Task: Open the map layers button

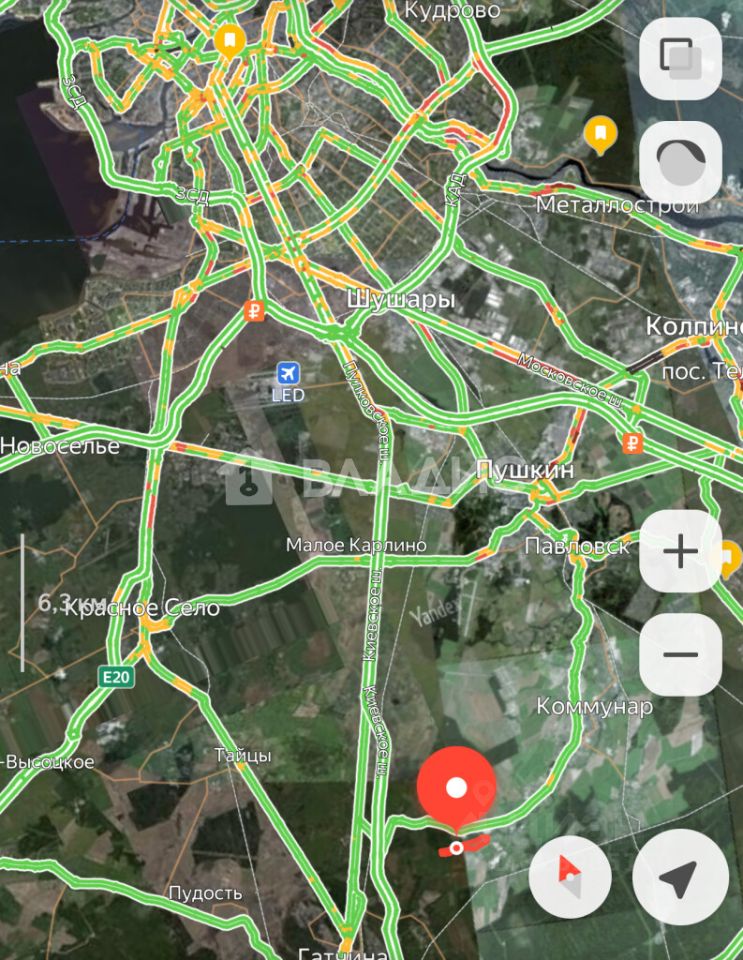Action: [680, 58]
